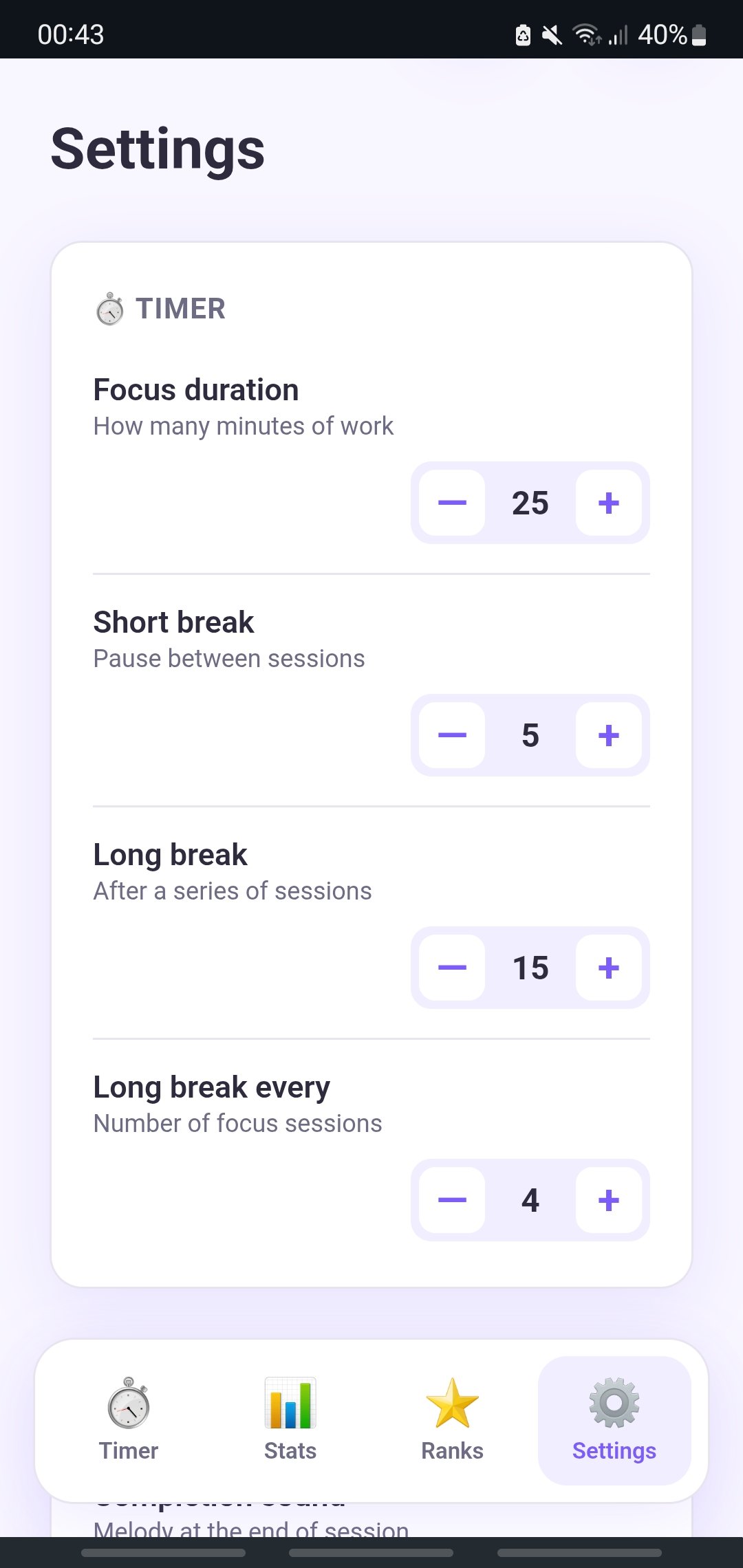Lower the Long break duration
The image size is (743, 1568).
tap(452, 968)
